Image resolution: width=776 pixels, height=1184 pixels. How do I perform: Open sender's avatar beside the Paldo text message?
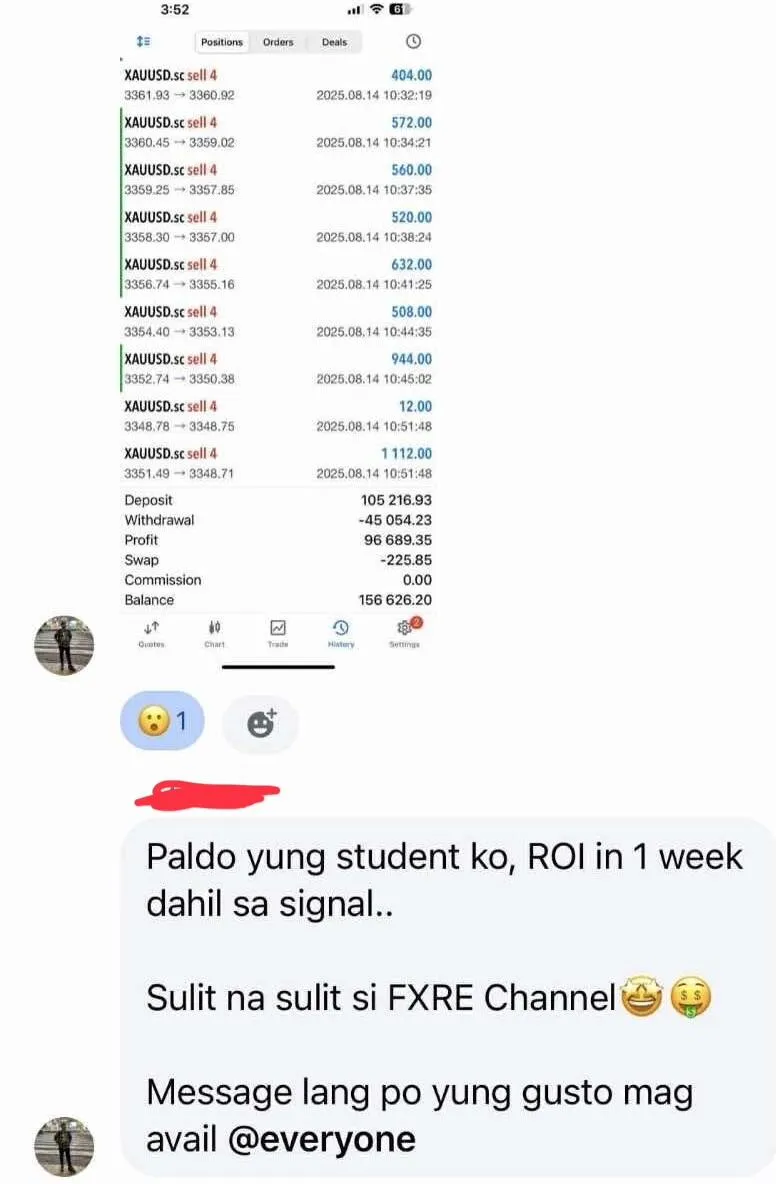64,1146
